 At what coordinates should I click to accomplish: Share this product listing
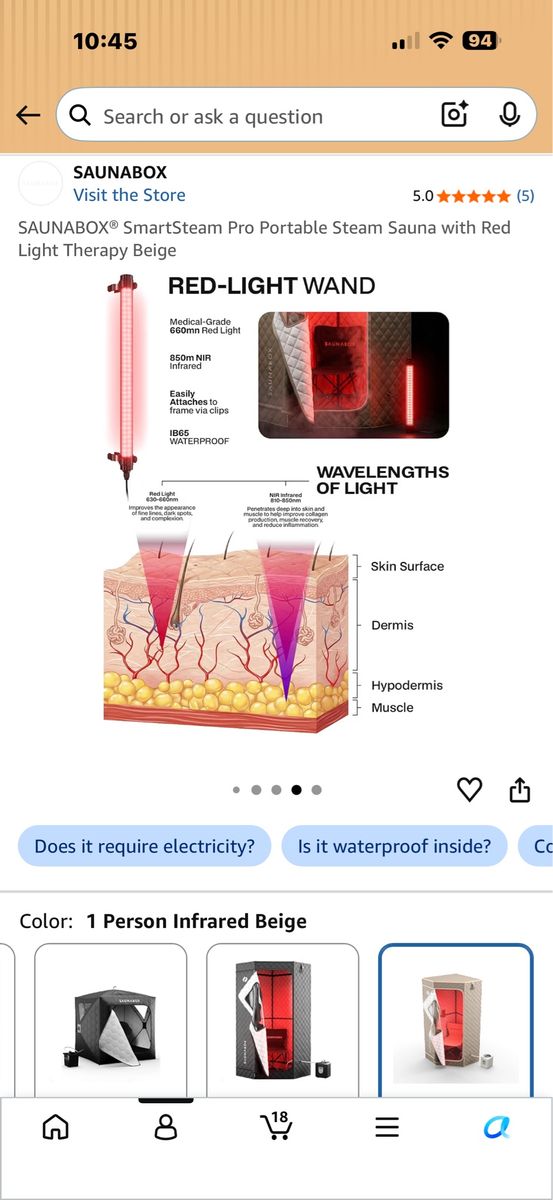(519, 790)
